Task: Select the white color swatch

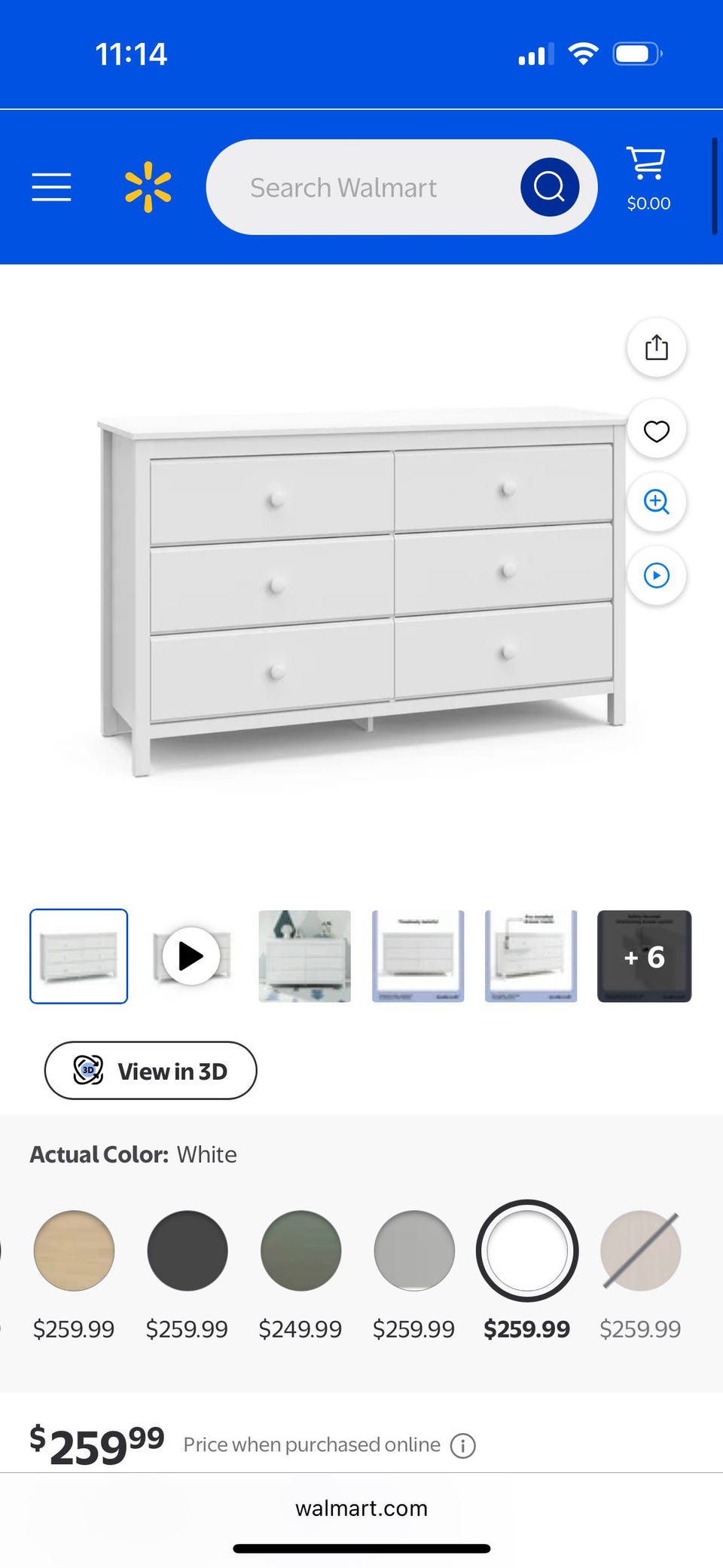Action: tap(527, 1251)
